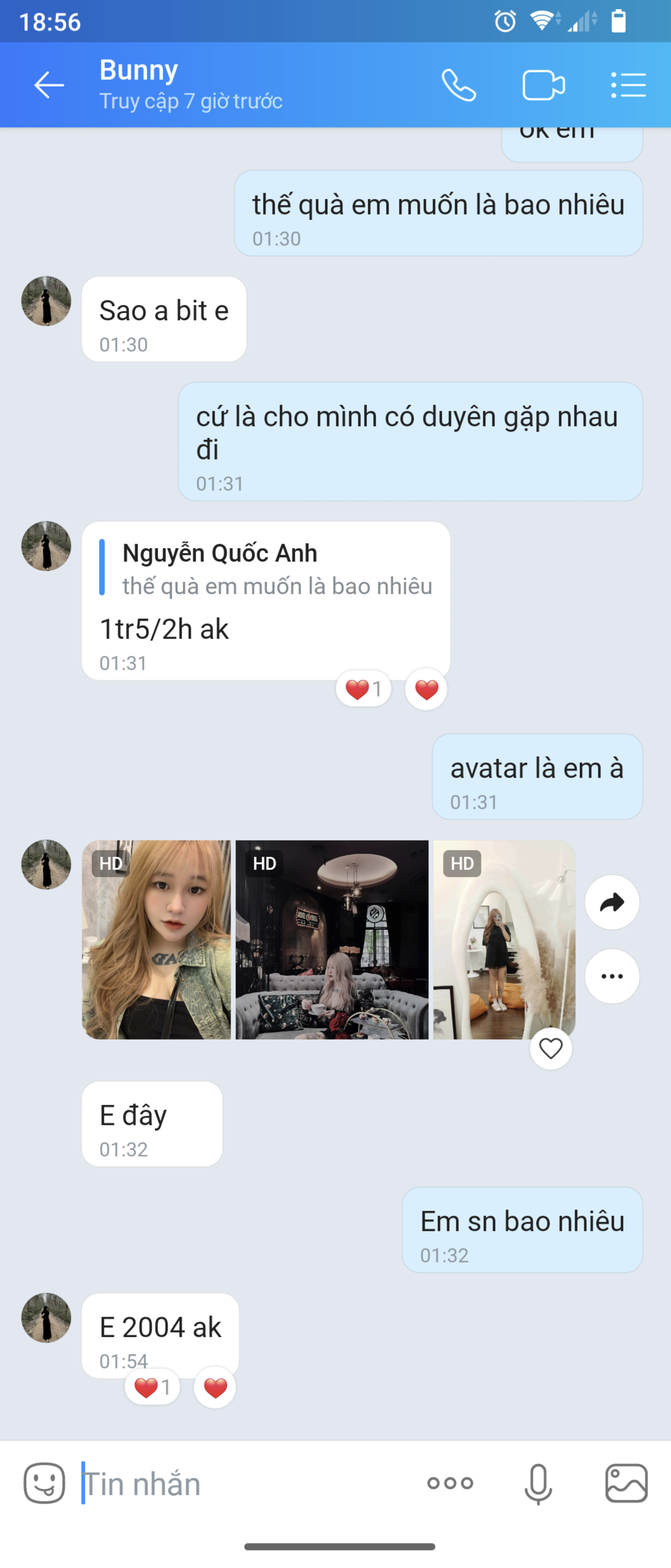
Task: View heart reaction count on "1tr5/2h ak"
Action: [363, 689]
